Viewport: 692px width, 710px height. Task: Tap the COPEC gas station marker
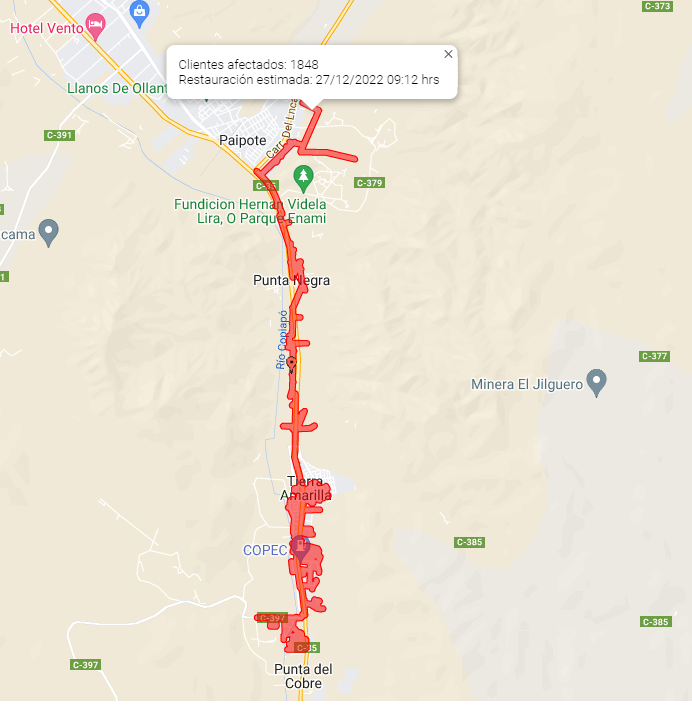pyautogui.click(x=299, y=546)
